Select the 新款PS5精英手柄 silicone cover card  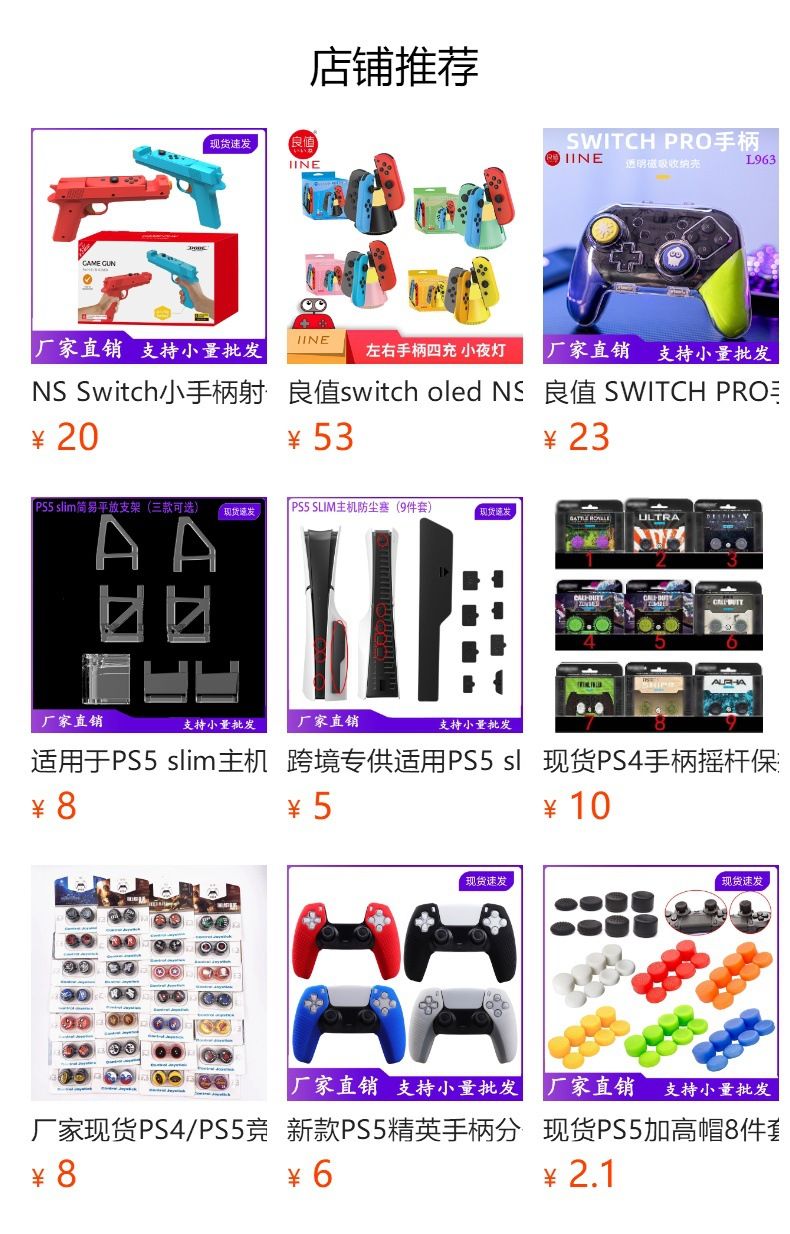[x=405, y=983]
